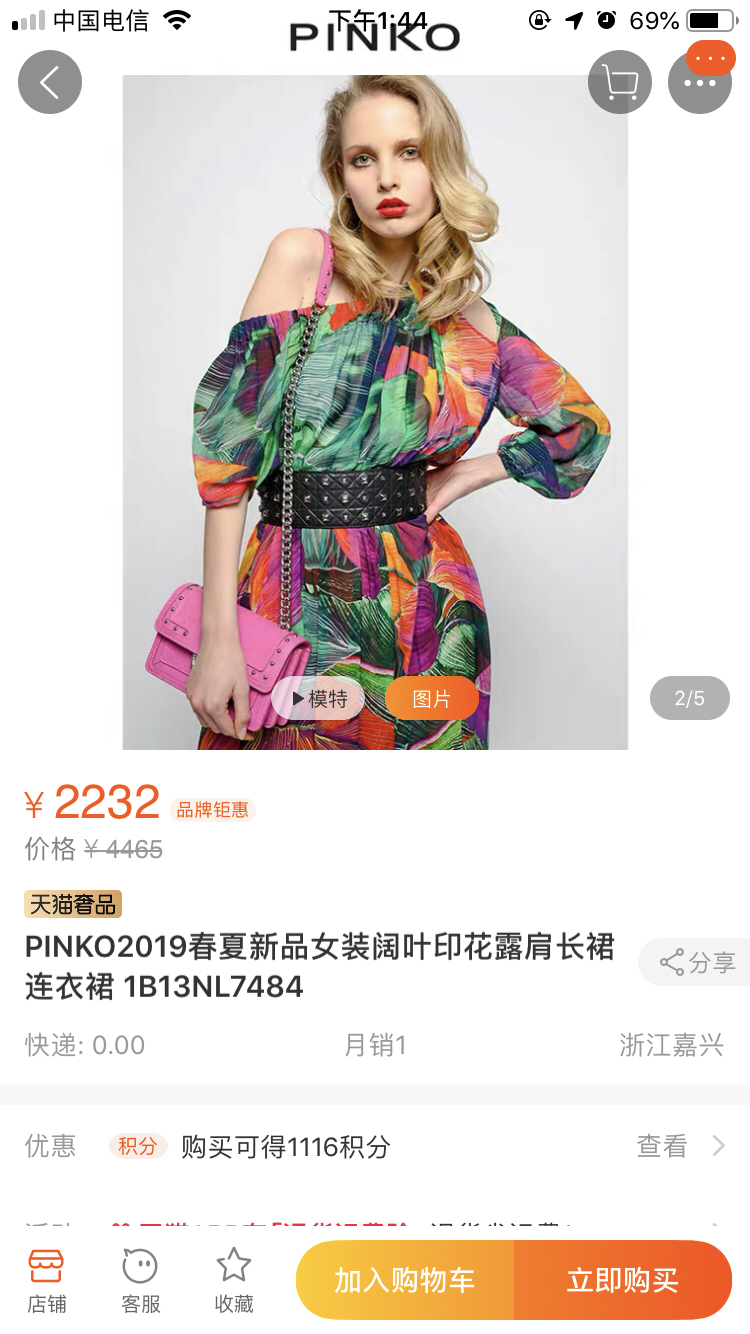Share this product via 分享
The height and width of the screenshot is (1334, 750).
(697, 963)
